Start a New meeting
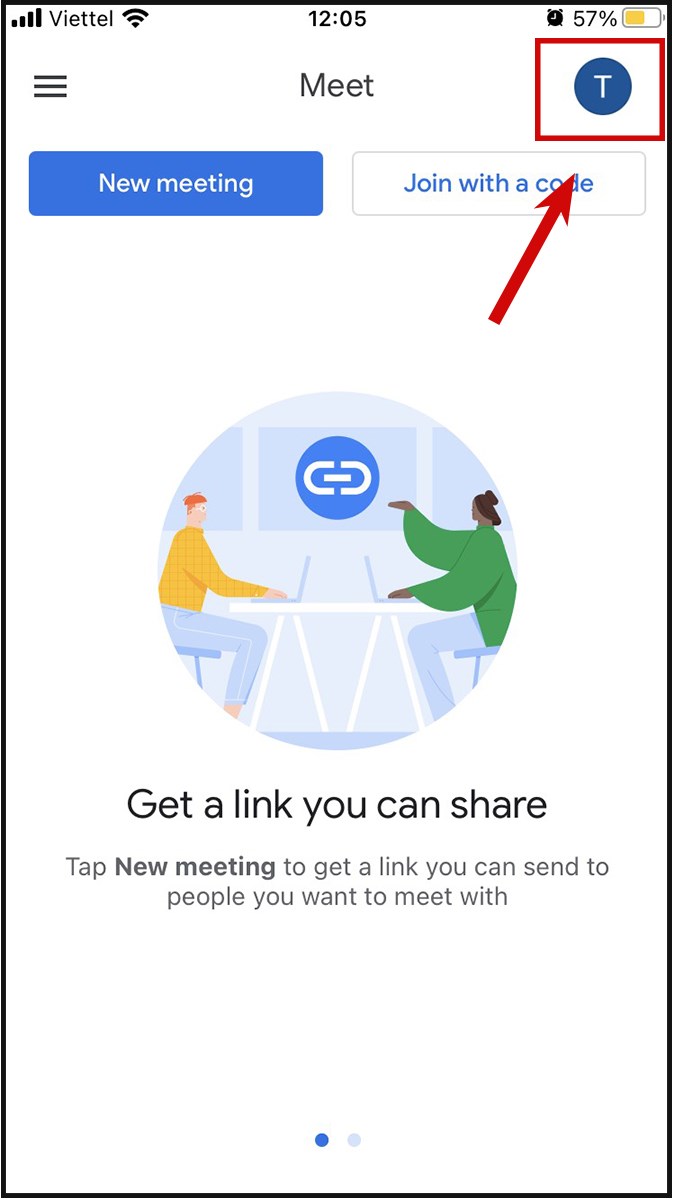The image size is (675, 1200). pos(176,184)
